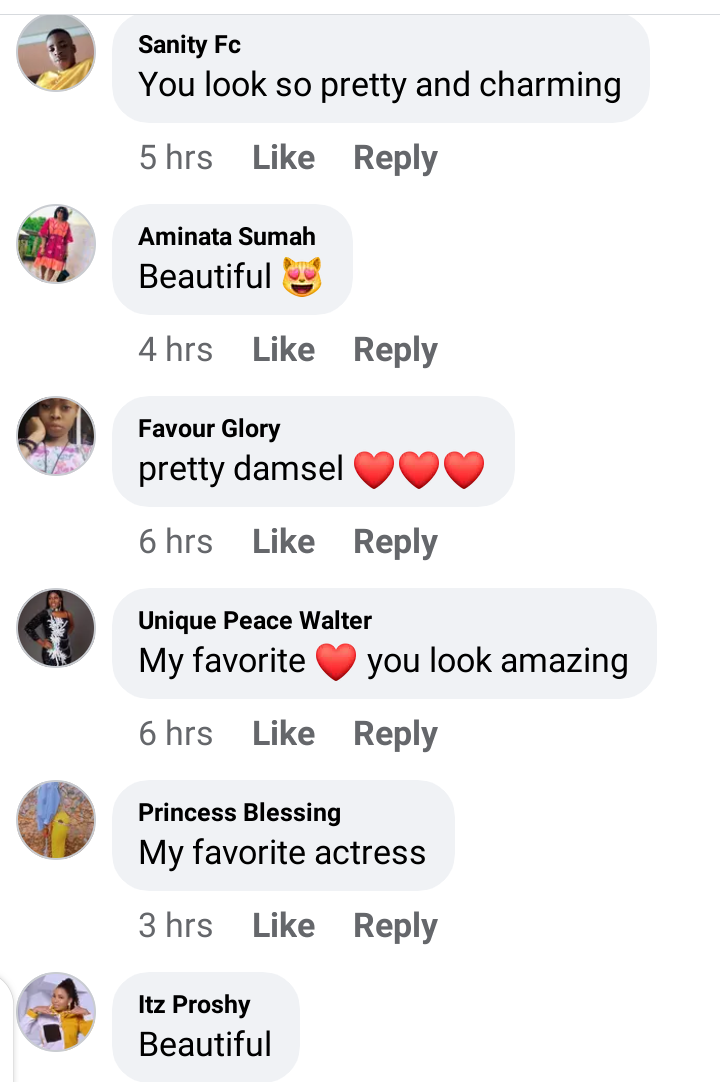Reply to Princess Blessing's comment
Screen dimensions: 720x1082
[395, 926]
